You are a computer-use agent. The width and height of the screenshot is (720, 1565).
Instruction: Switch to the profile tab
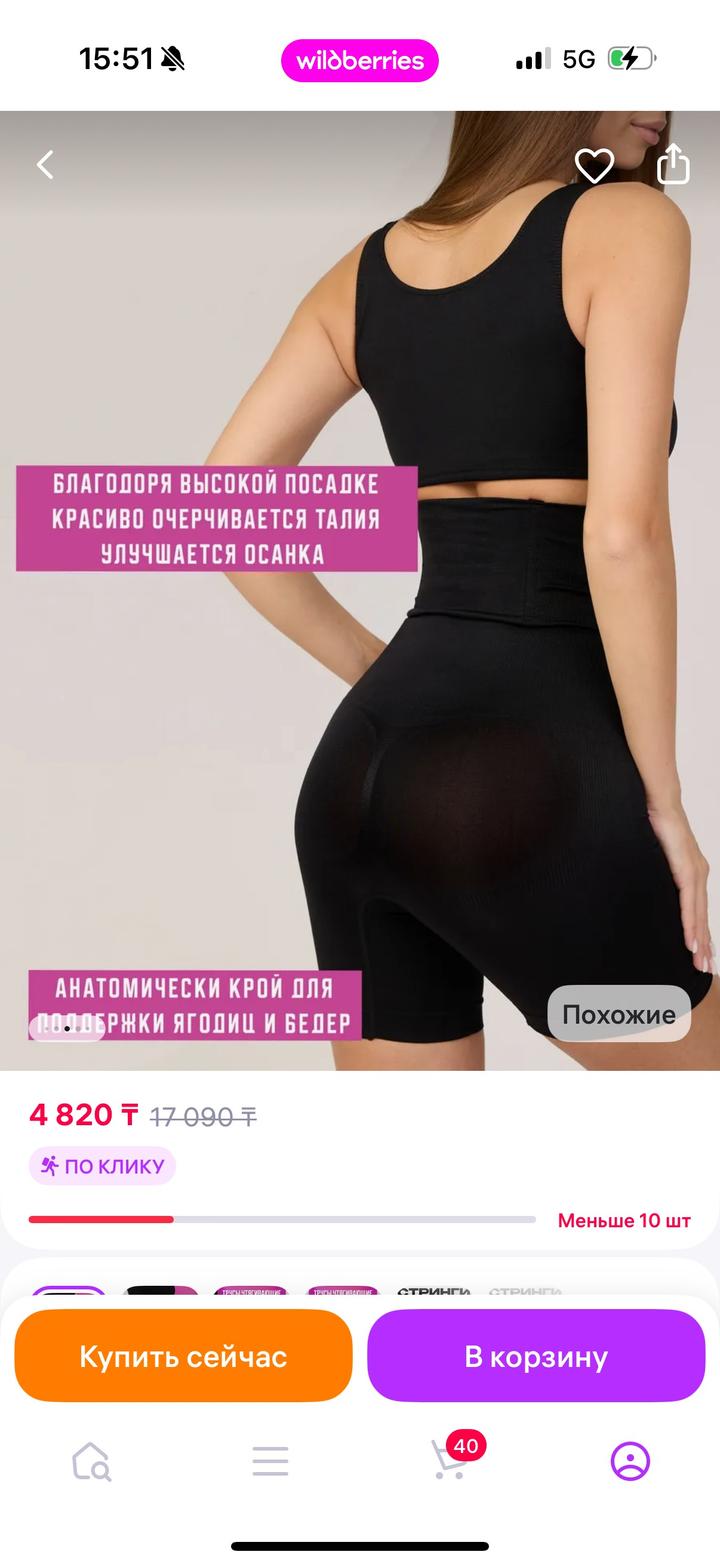[630, 1461]
